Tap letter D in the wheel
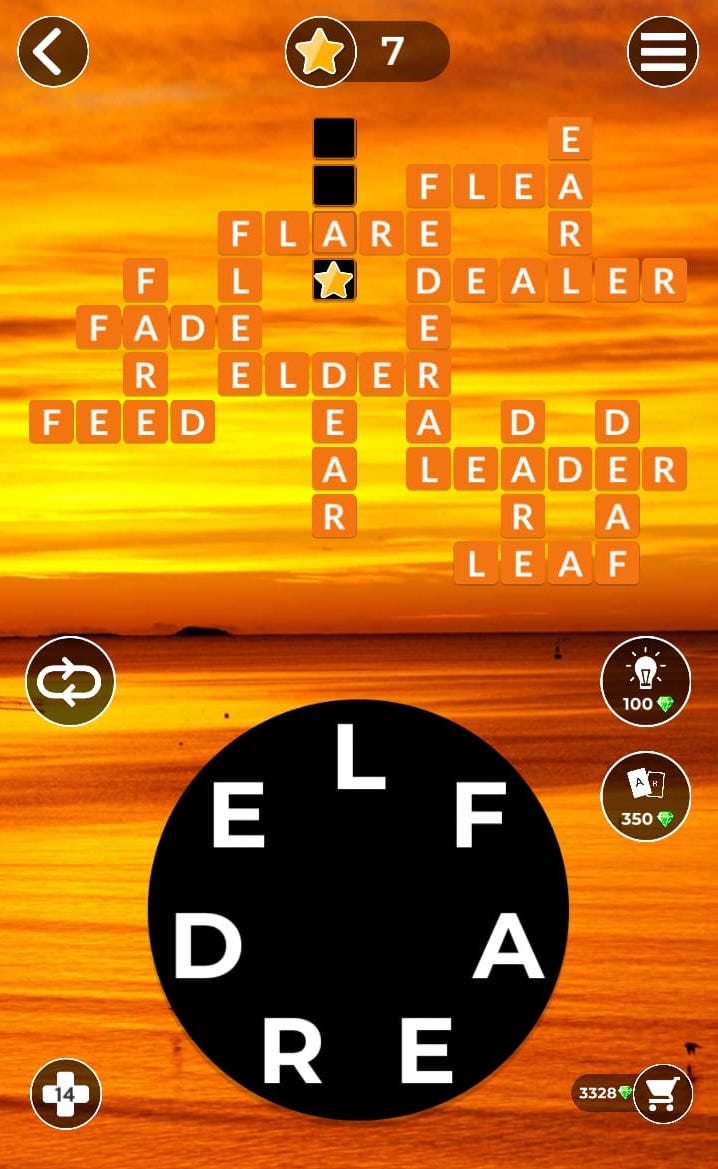 (208, 945)
